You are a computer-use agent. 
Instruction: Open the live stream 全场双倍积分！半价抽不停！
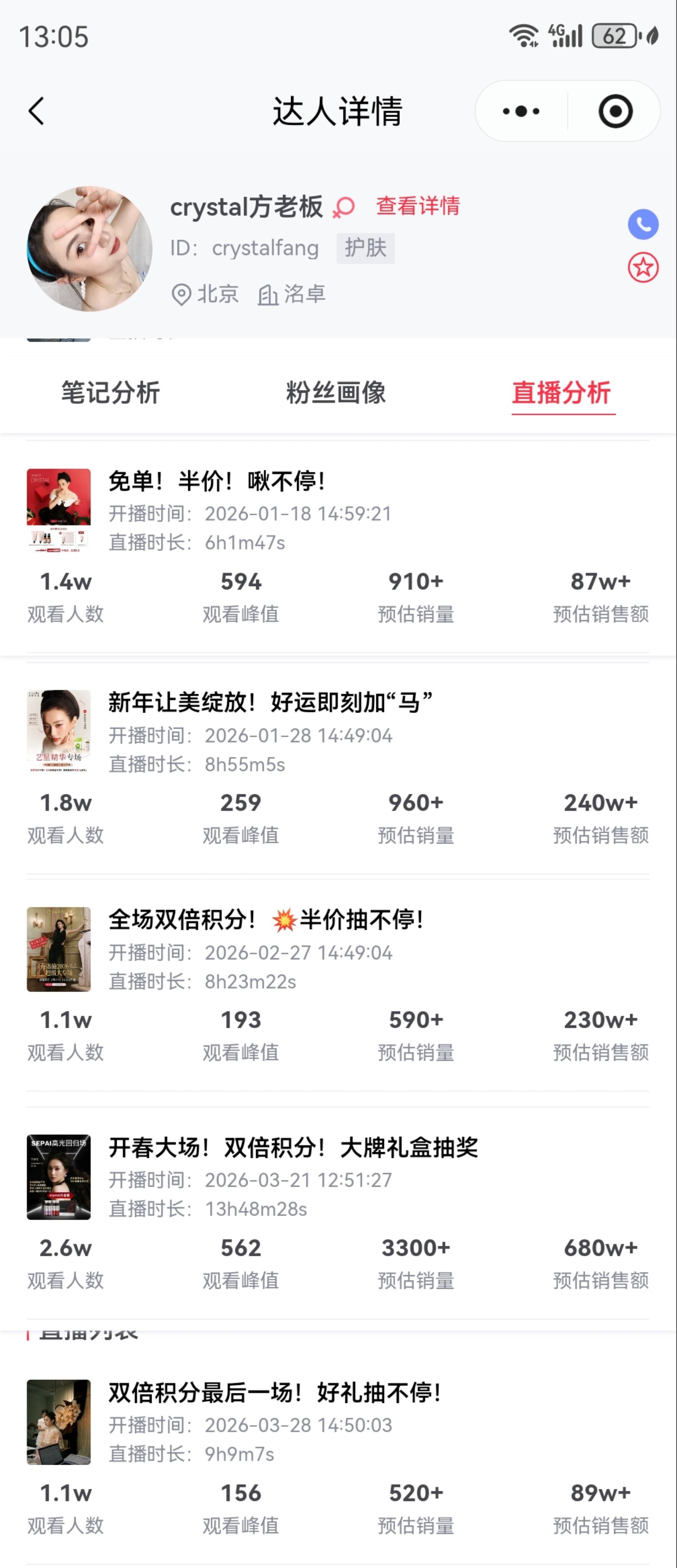pos(265,919)
